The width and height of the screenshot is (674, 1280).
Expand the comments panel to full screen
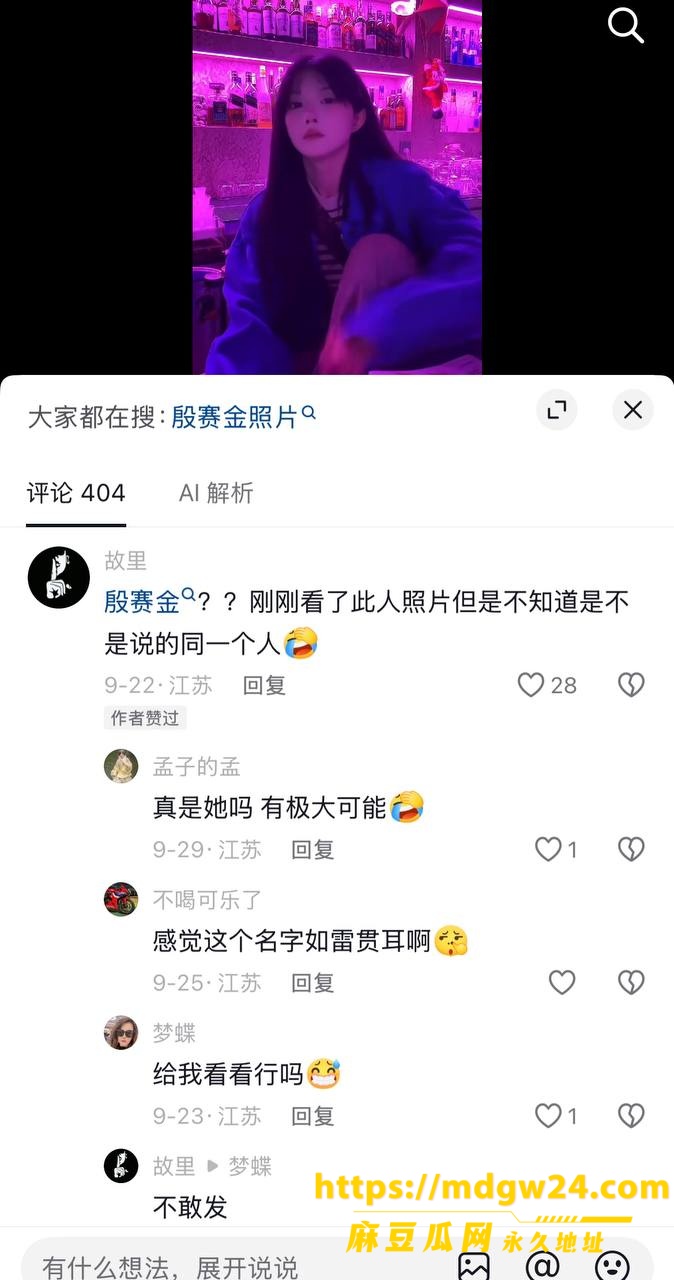557,410
